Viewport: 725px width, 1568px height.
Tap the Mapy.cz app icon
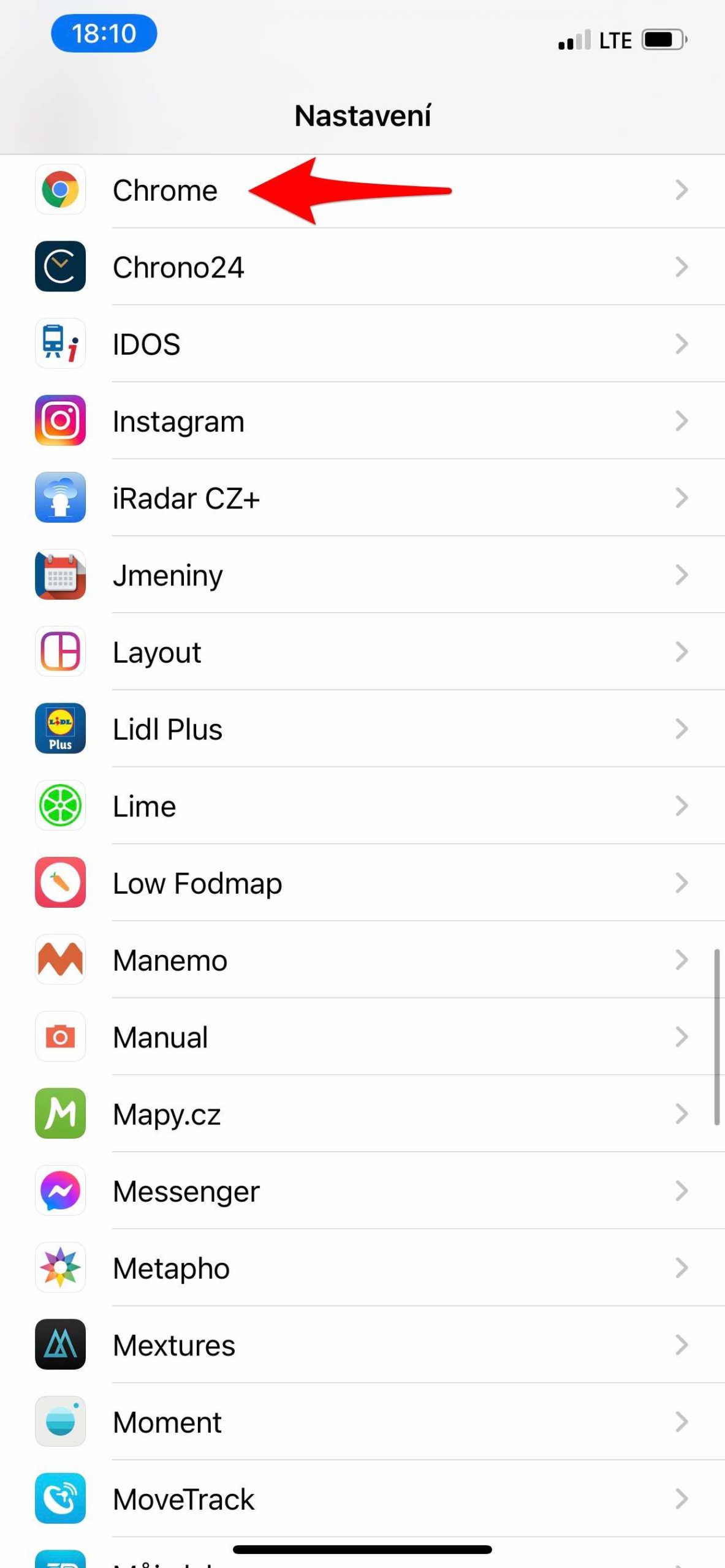[x=60, y=1114]
